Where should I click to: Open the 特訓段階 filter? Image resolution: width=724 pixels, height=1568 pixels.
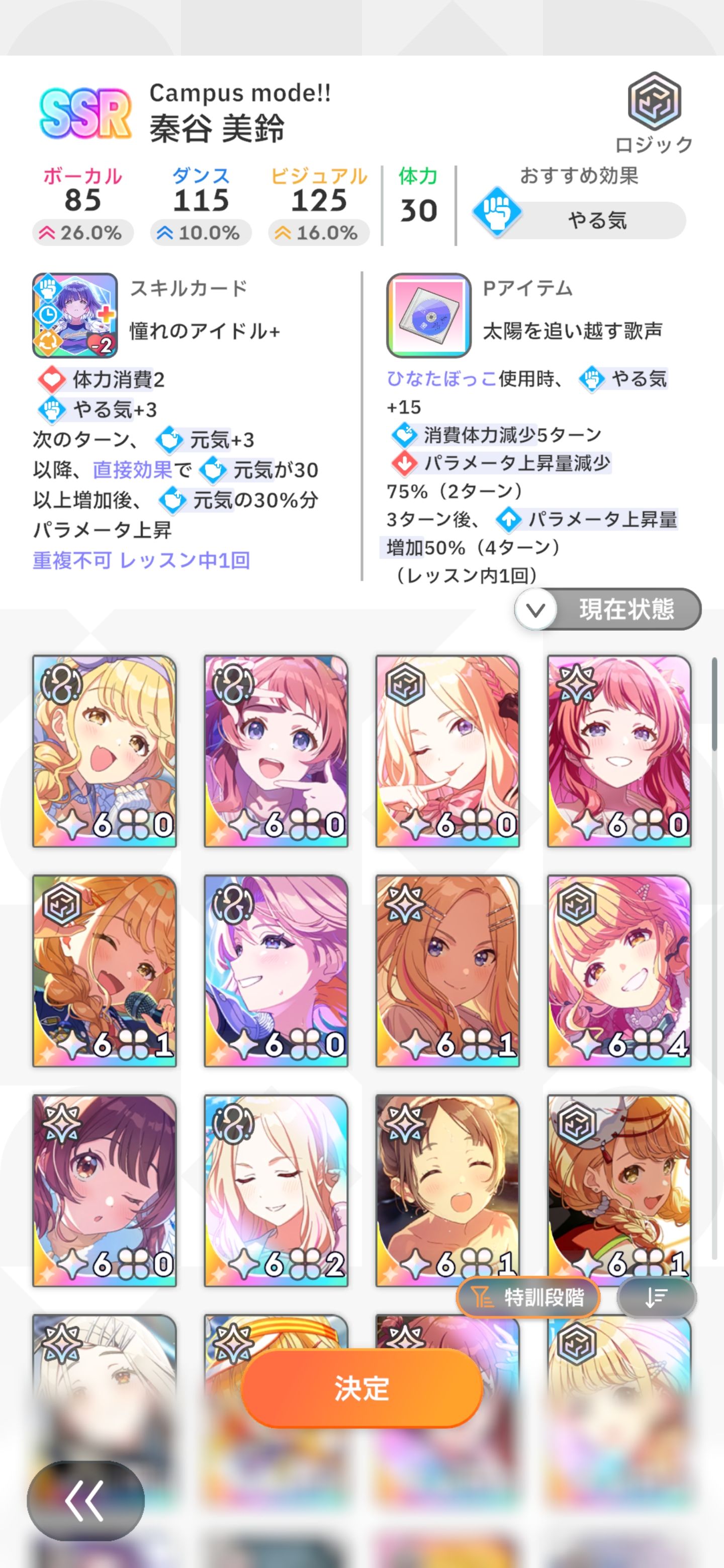[x=528, y=1297]
